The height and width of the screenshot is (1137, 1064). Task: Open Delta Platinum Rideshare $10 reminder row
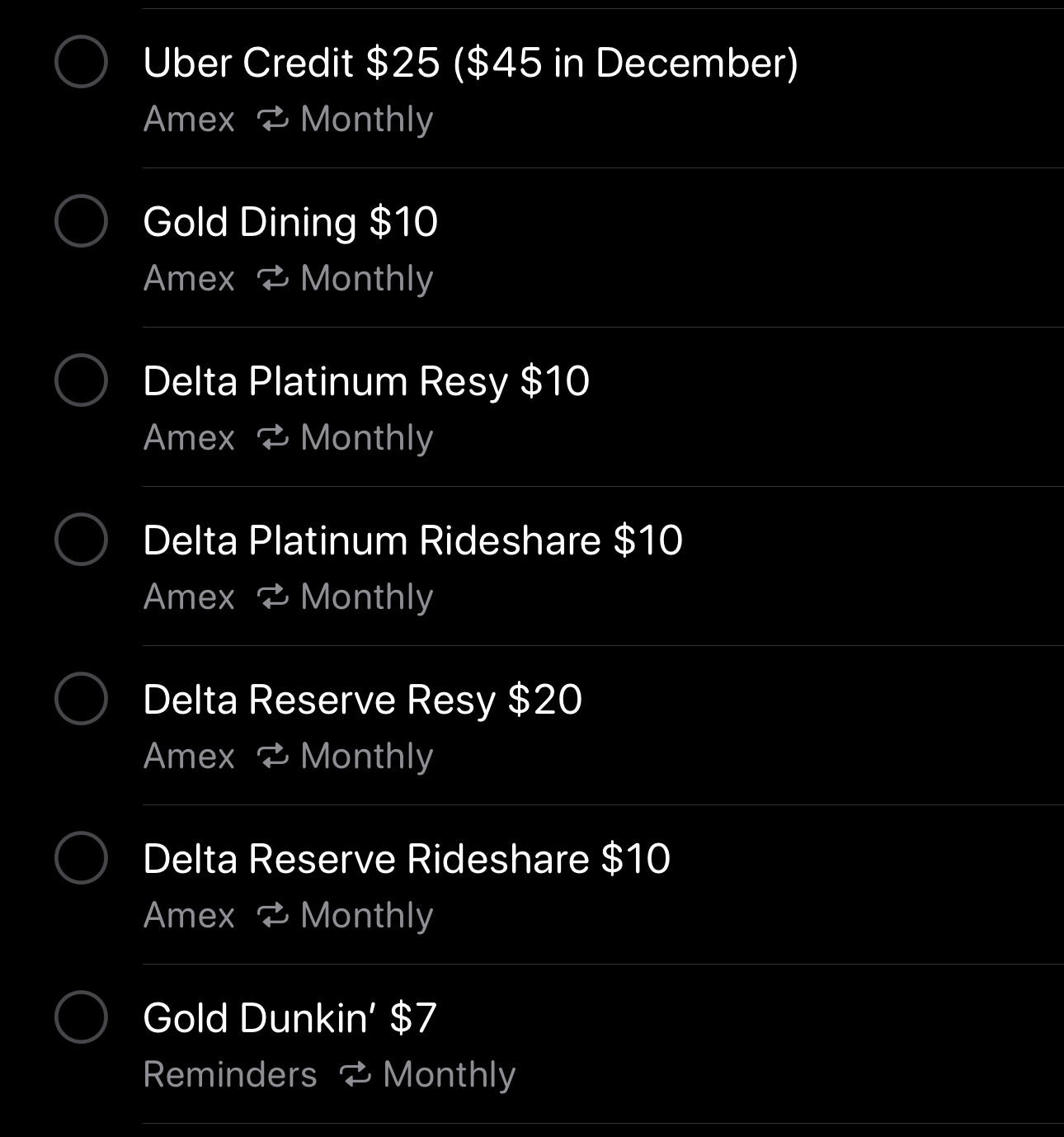tap(412, 540)
